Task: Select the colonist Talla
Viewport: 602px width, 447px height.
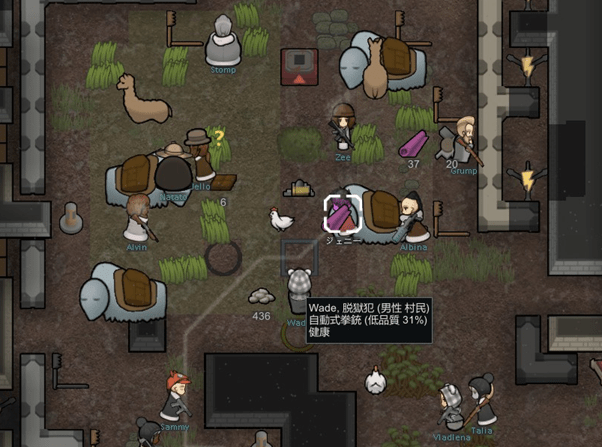Action: (482, 398)
